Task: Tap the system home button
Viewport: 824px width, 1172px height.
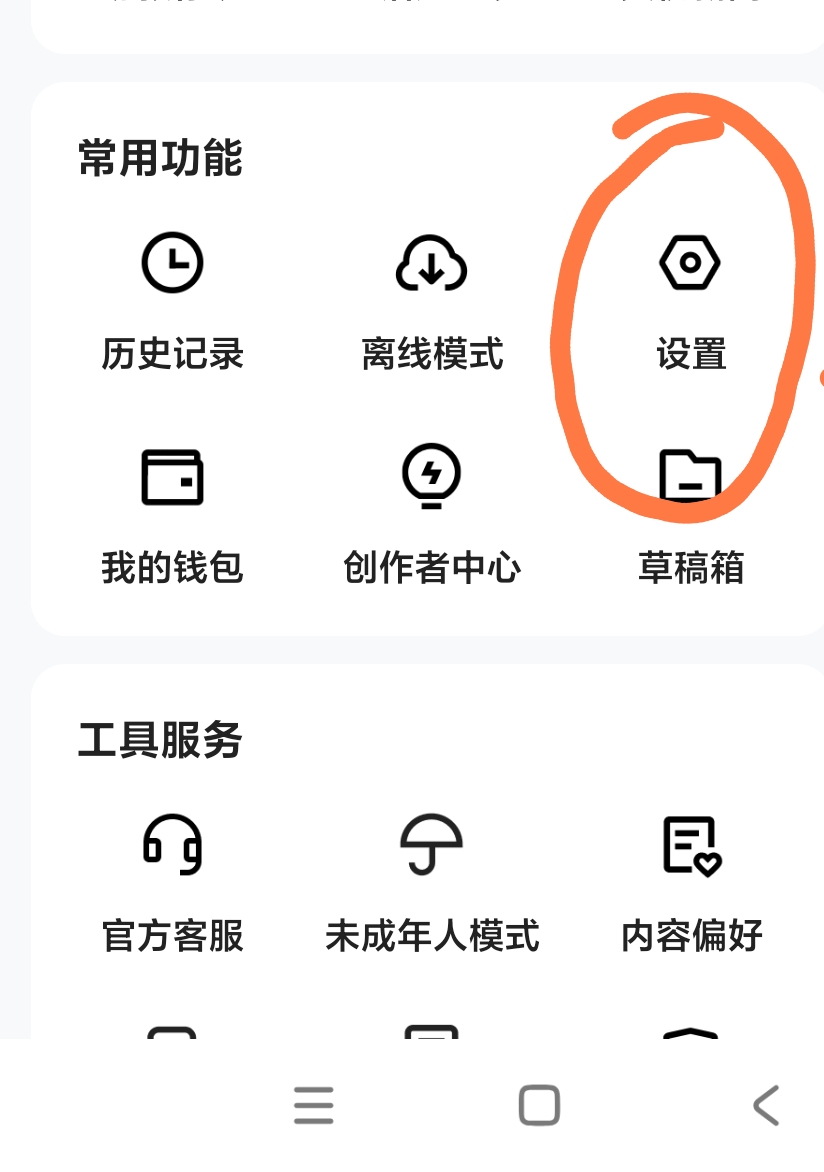Action: click(x=539, y=1106)
